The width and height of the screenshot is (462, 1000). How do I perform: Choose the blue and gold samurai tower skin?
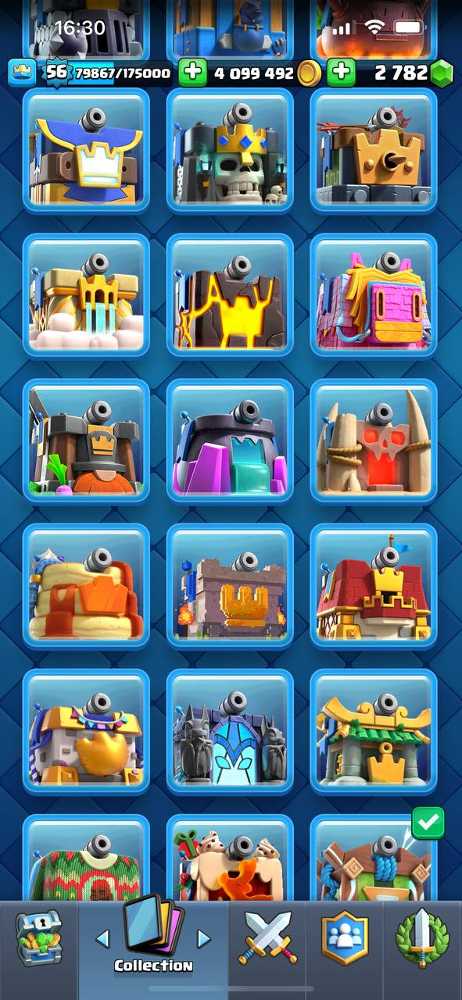[86, 151]
